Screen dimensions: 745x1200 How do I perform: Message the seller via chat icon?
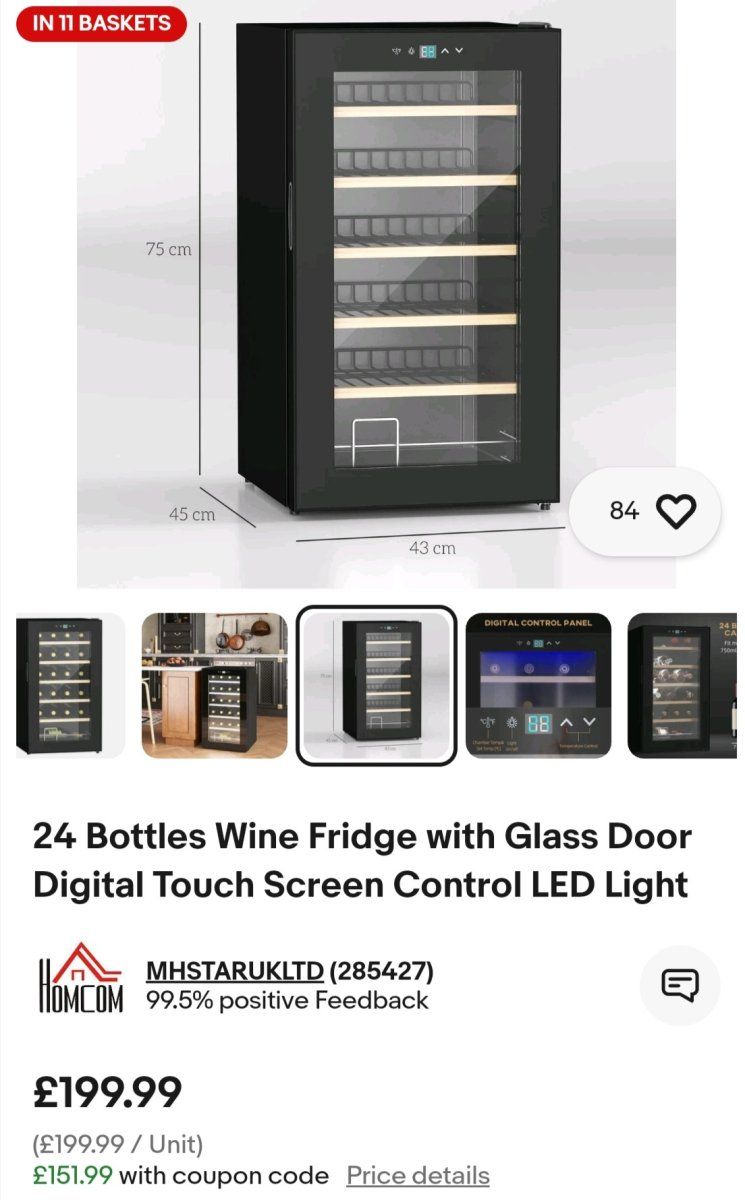coord(680,986)
